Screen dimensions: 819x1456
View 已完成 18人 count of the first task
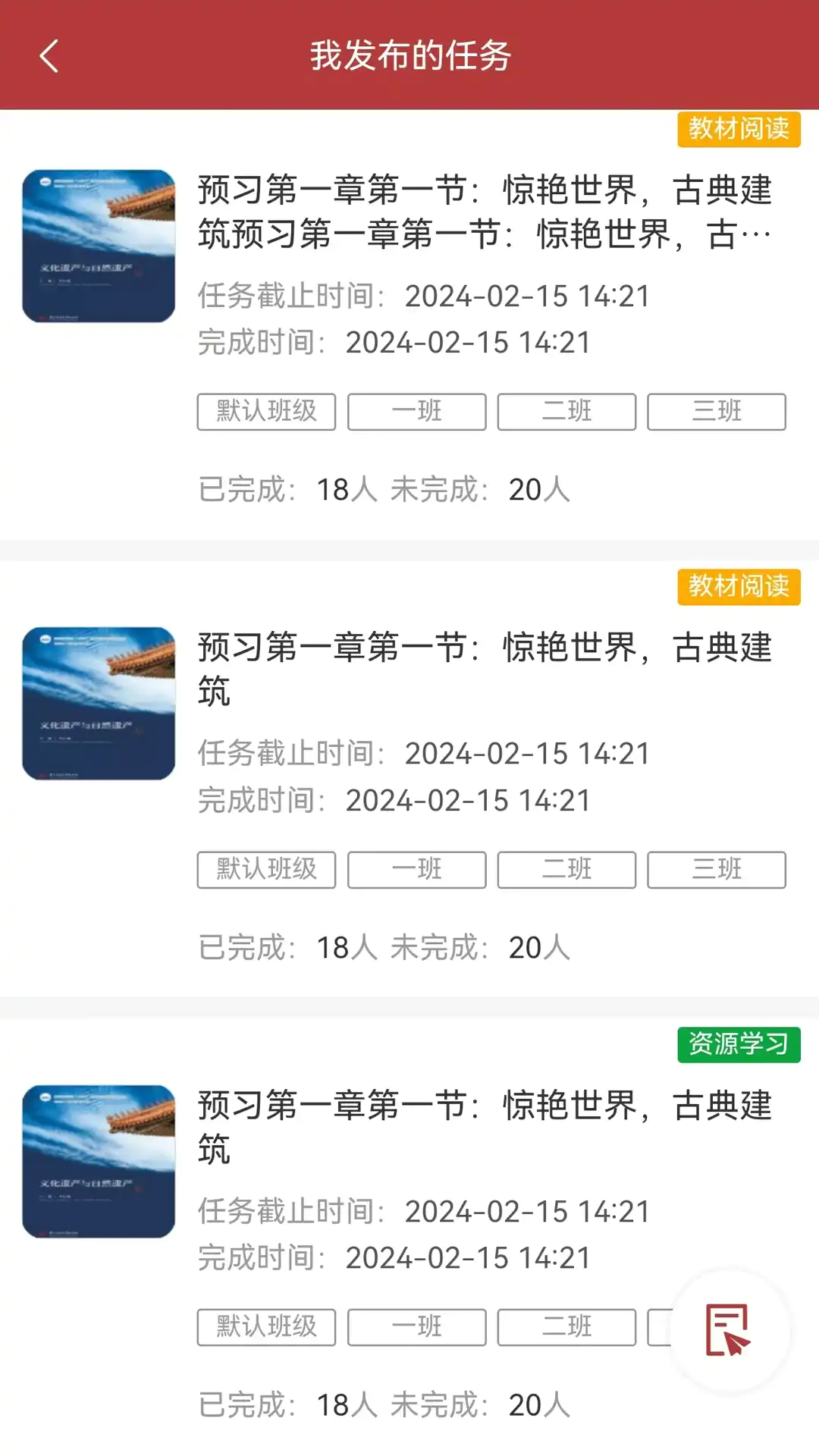coord(288,491)
